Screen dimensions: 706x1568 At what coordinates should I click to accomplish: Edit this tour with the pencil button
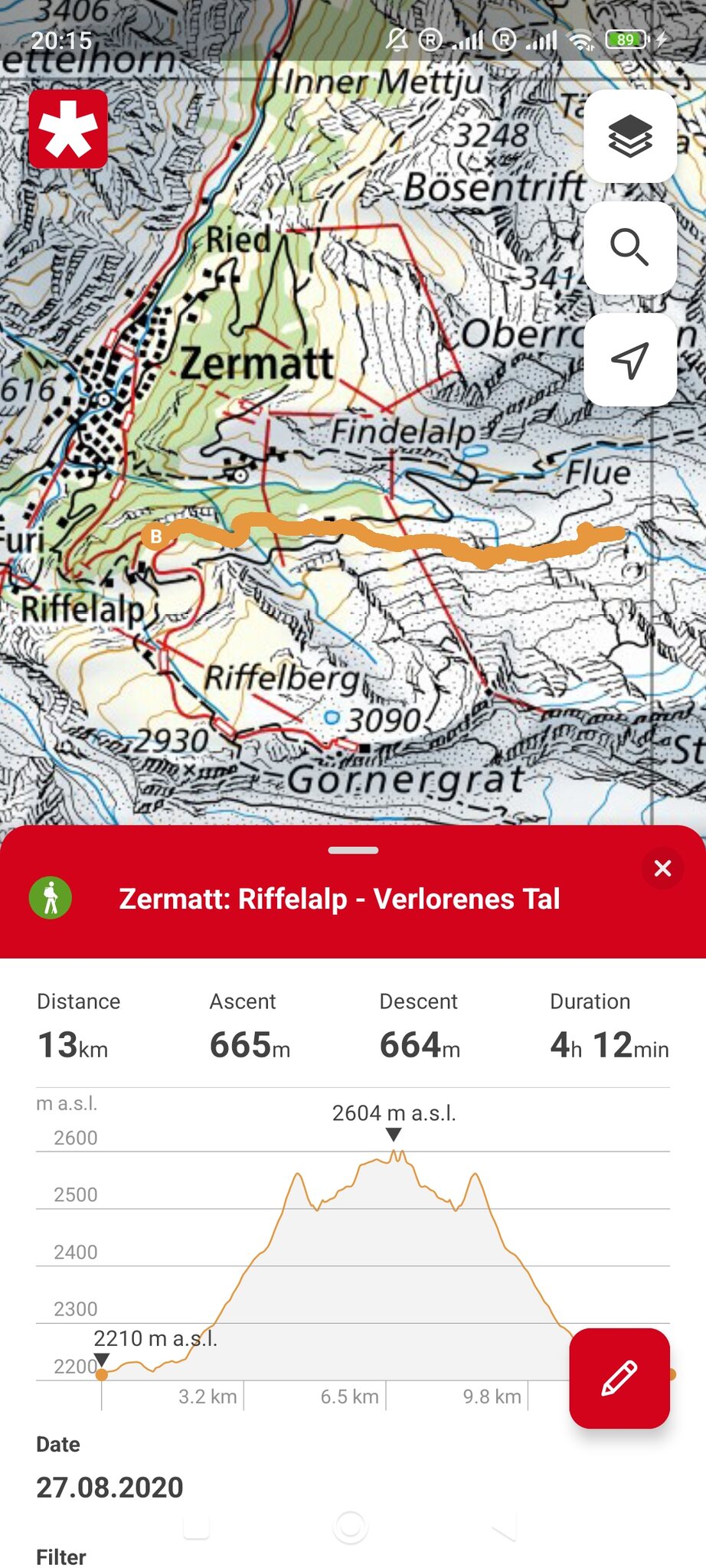coord(619,1377)
